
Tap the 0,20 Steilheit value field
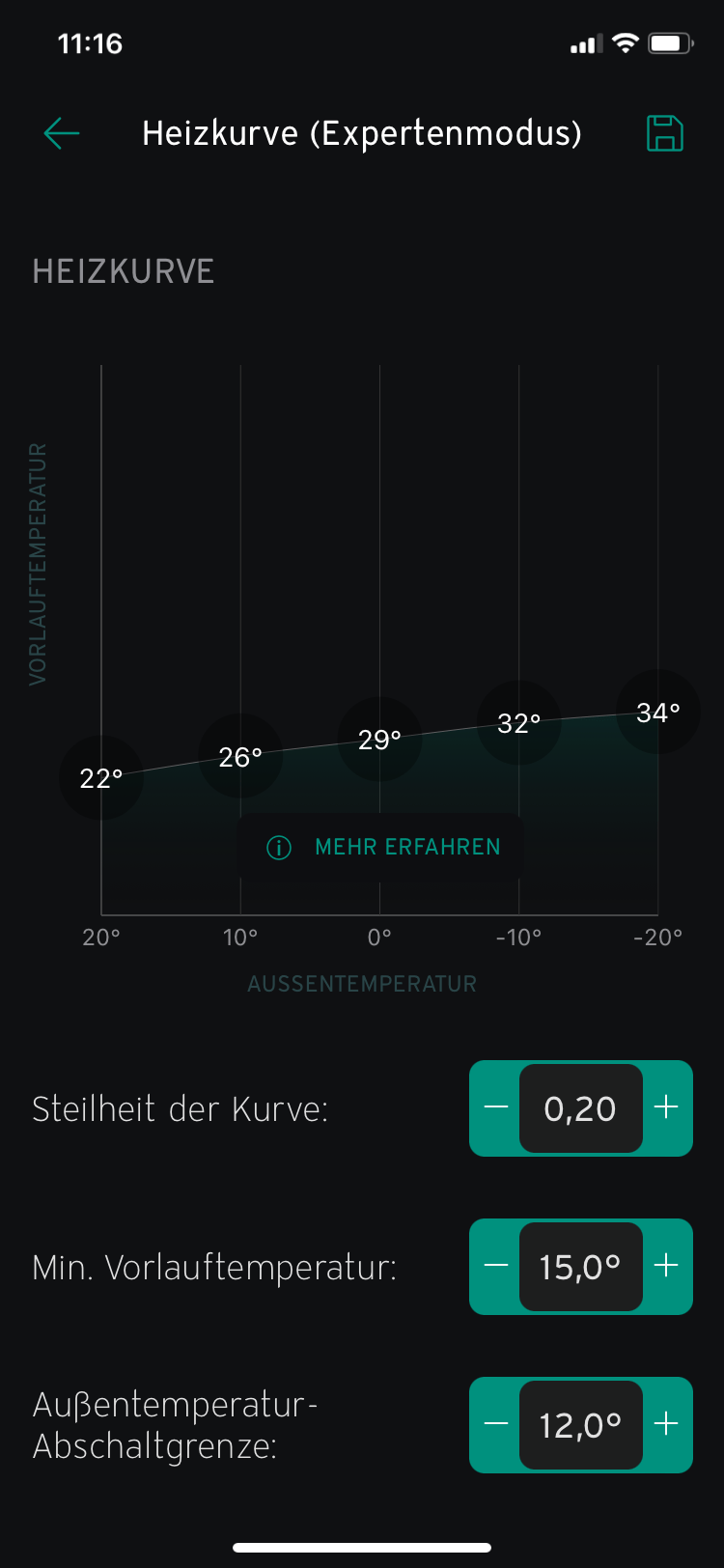(580, 1108)
